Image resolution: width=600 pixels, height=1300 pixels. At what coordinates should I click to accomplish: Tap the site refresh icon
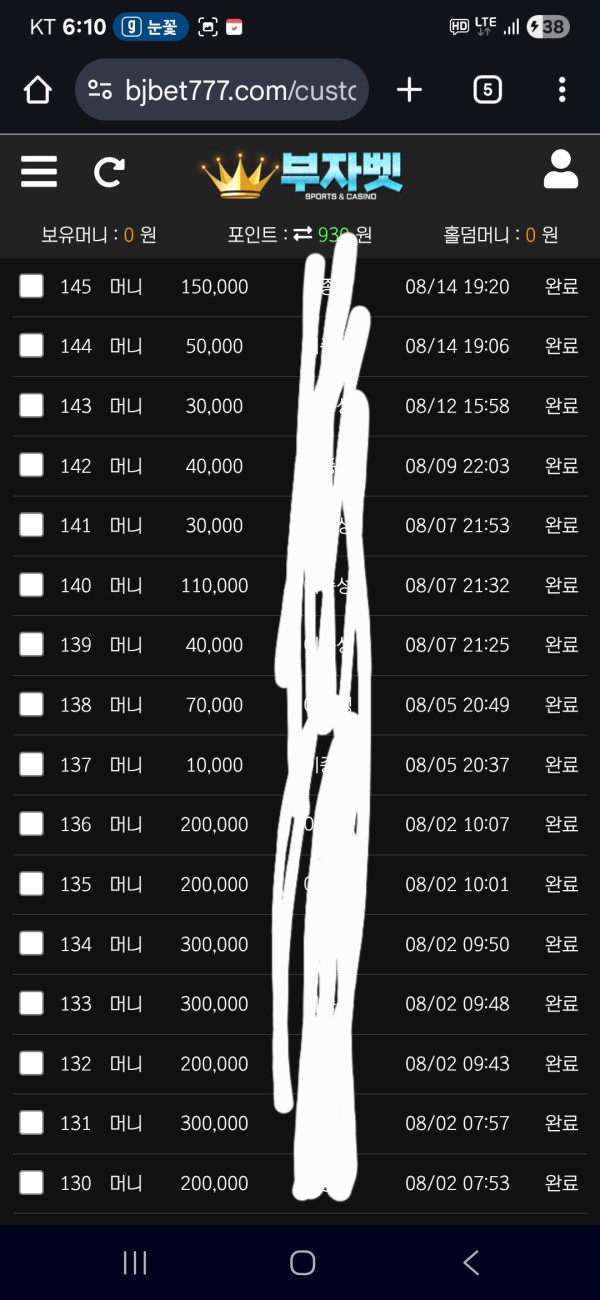(109, 172)
